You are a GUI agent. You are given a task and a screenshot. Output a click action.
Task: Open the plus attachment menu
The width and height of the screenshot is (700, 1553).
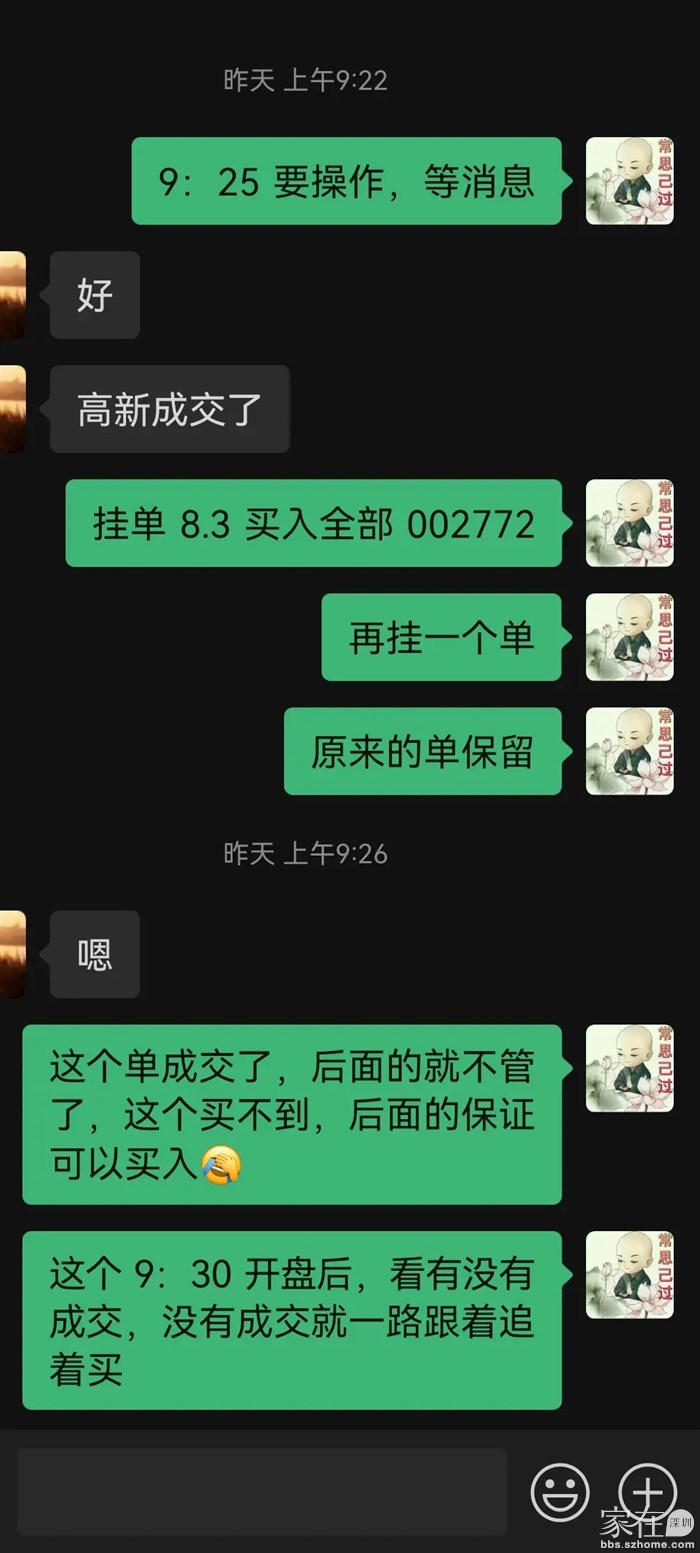[x=647, y=1492]
